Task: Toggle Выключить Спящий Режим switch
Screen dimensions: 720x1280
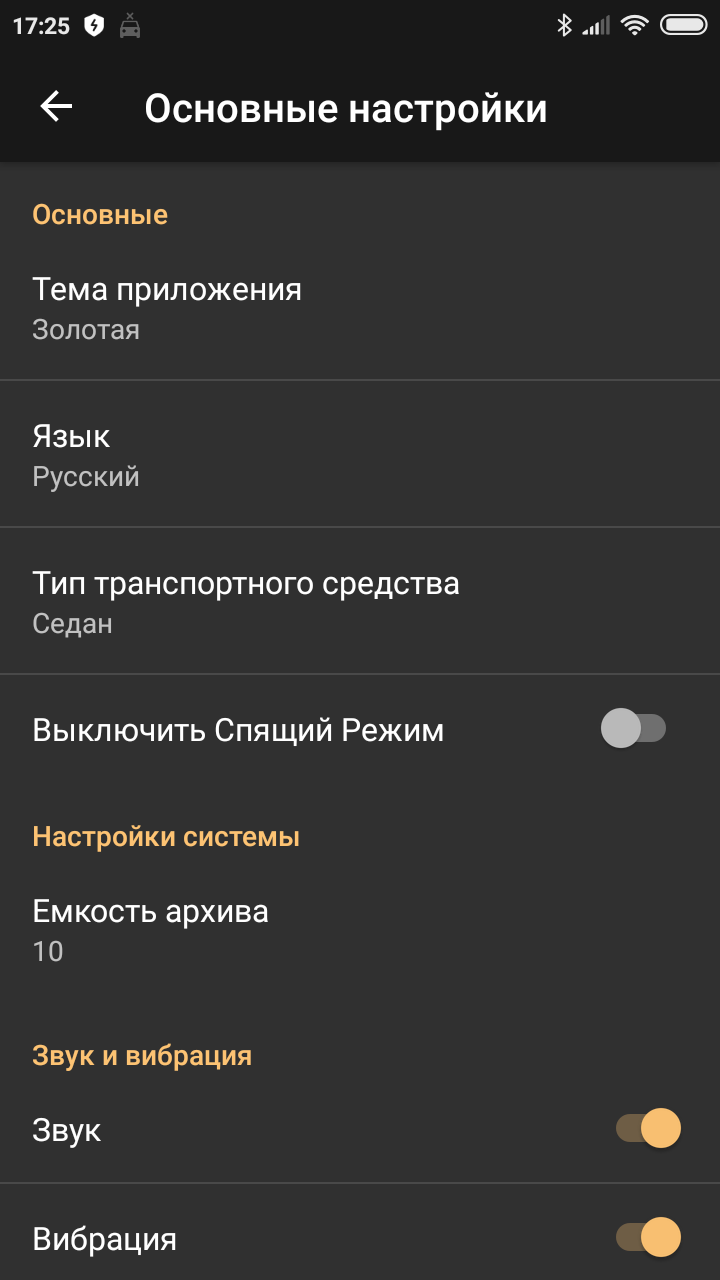Action: pyautogui.click(x=633, y=729)
